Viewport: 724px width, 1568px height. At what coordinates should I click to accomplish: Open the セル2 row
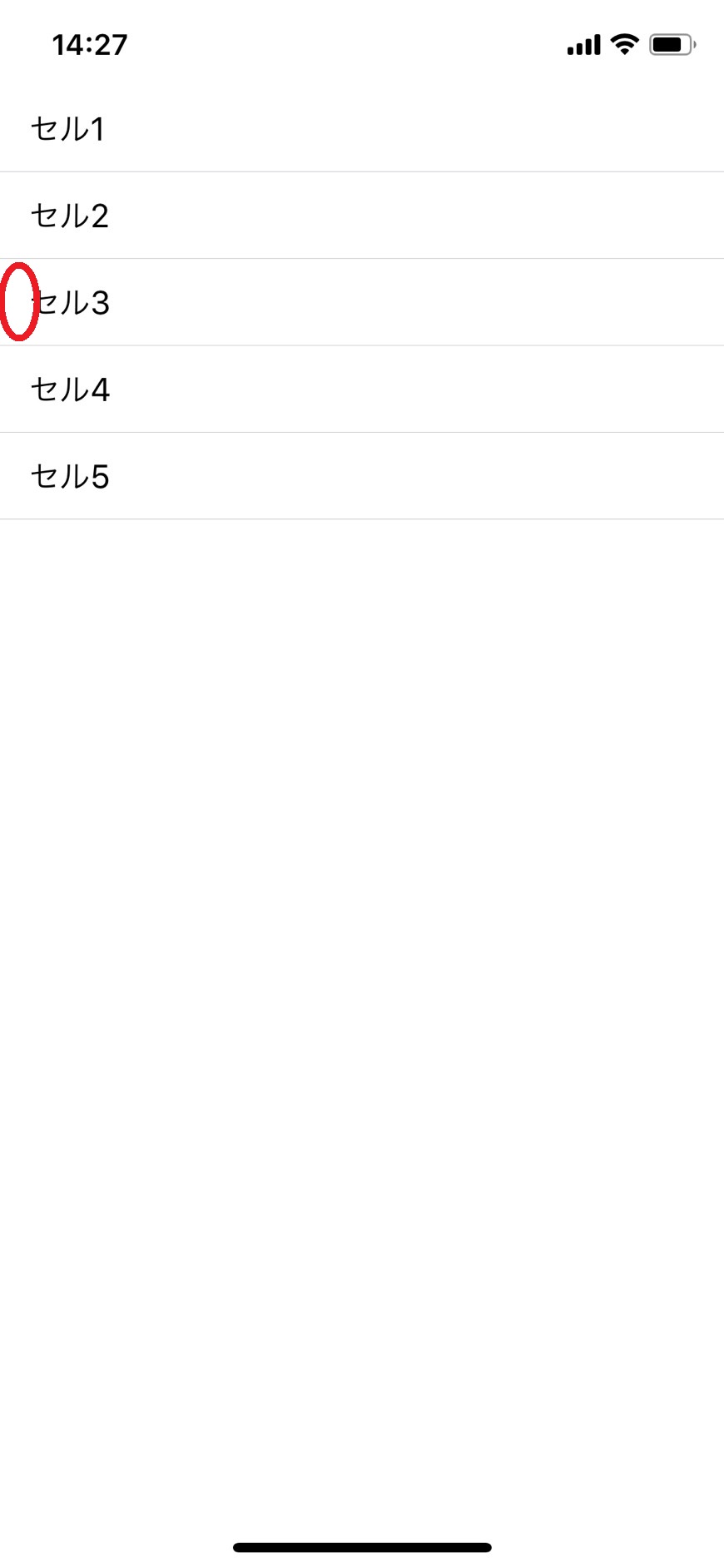[x=362, y=216]
